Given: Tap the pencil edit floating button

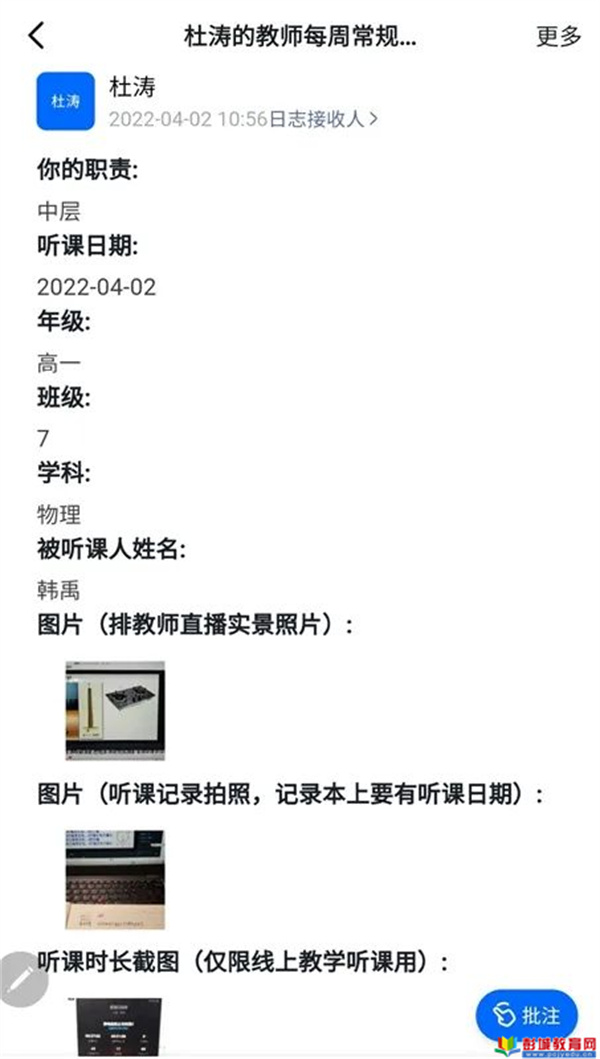Looking at the screenshot, I should point(22,981).
